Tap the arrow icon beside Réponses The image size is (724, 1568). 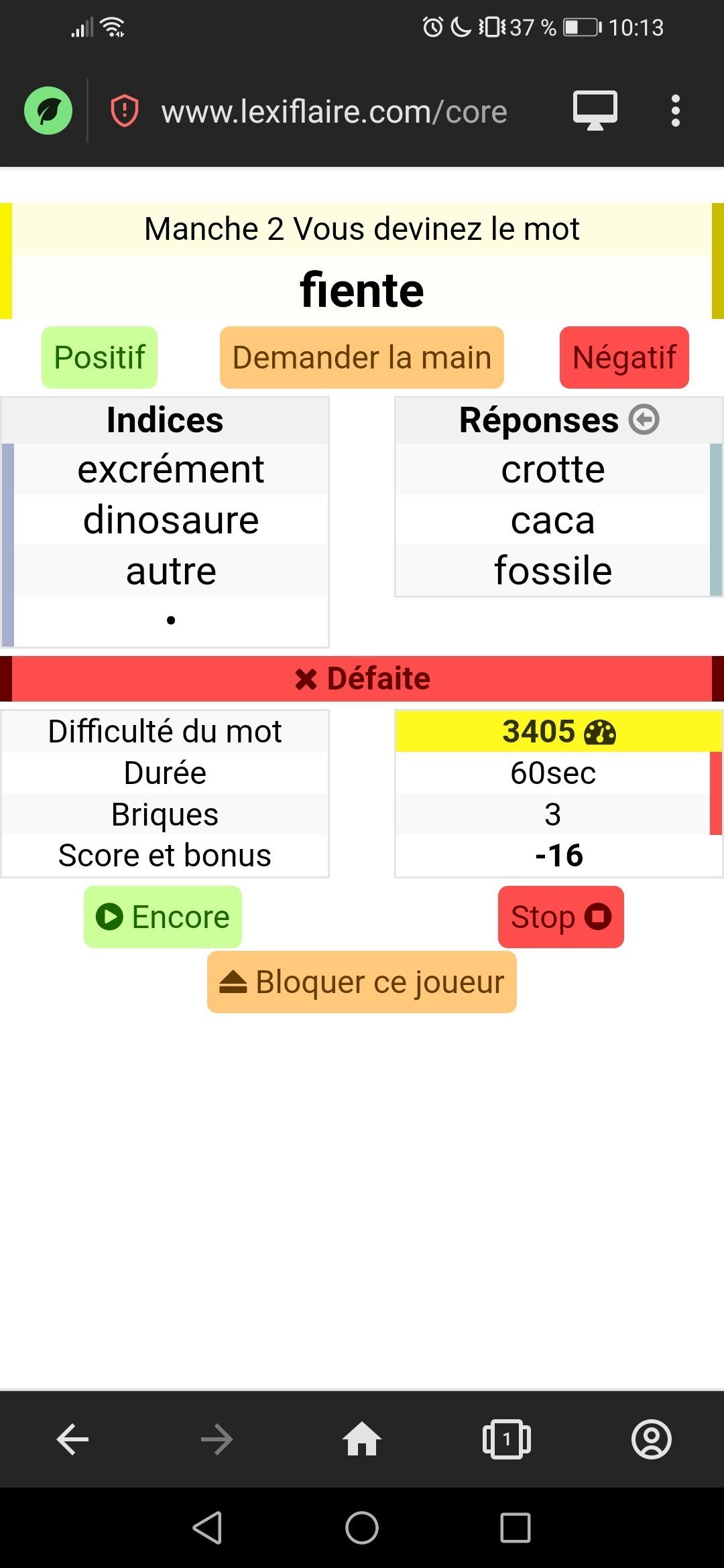[644, 420]
